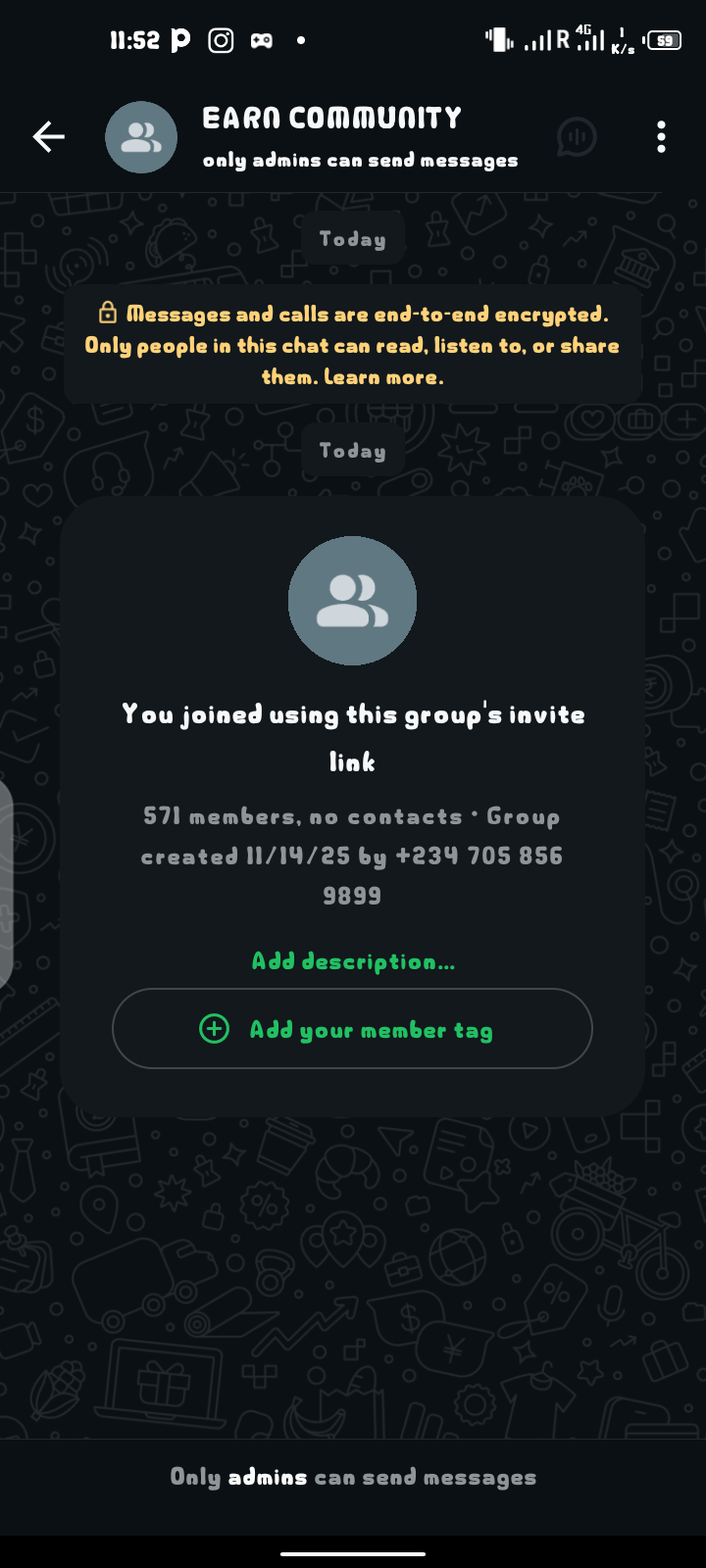Go back to the chat list
This screenshot has height=1568, width=706.
tap(48, 137)
